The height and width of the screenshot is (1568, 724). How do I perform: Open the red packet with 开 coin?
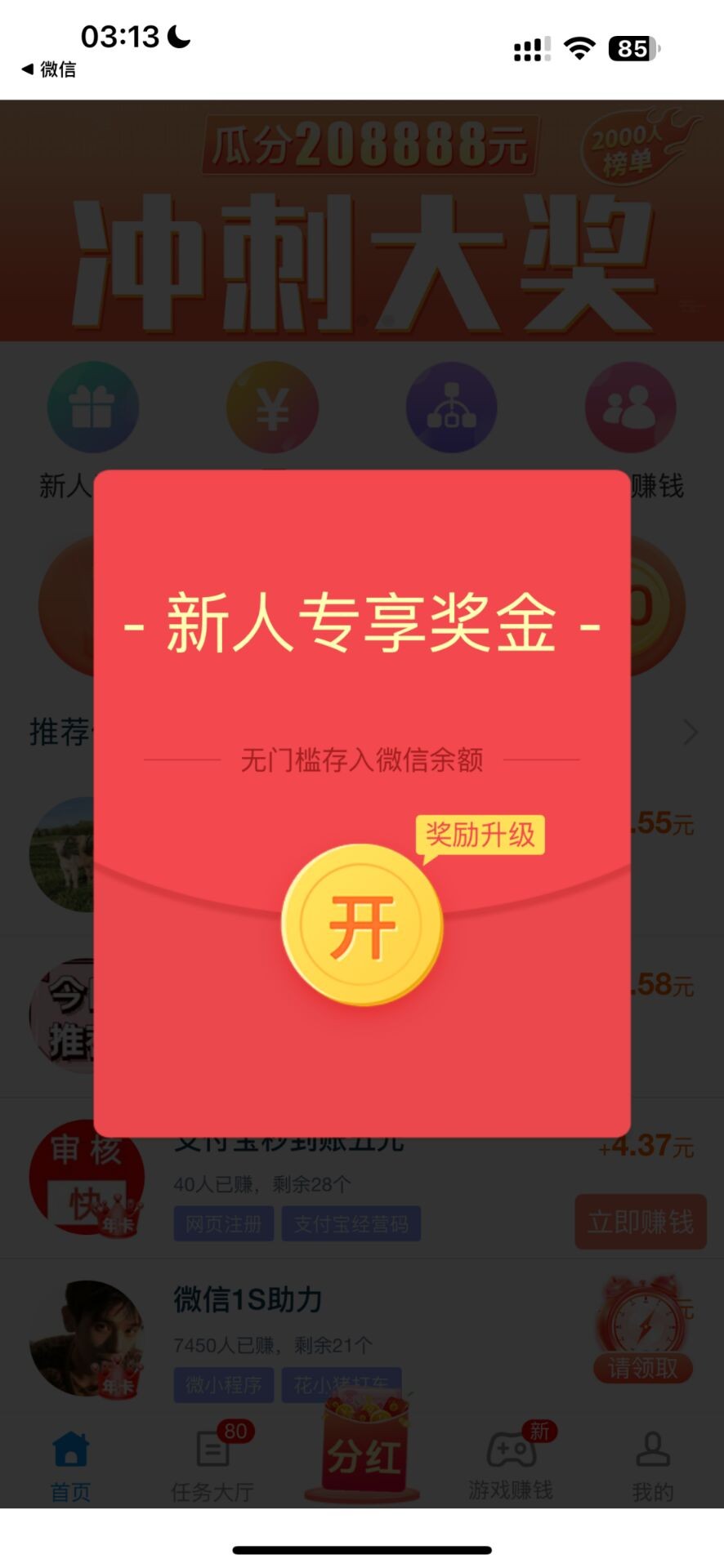click(362, 925)
